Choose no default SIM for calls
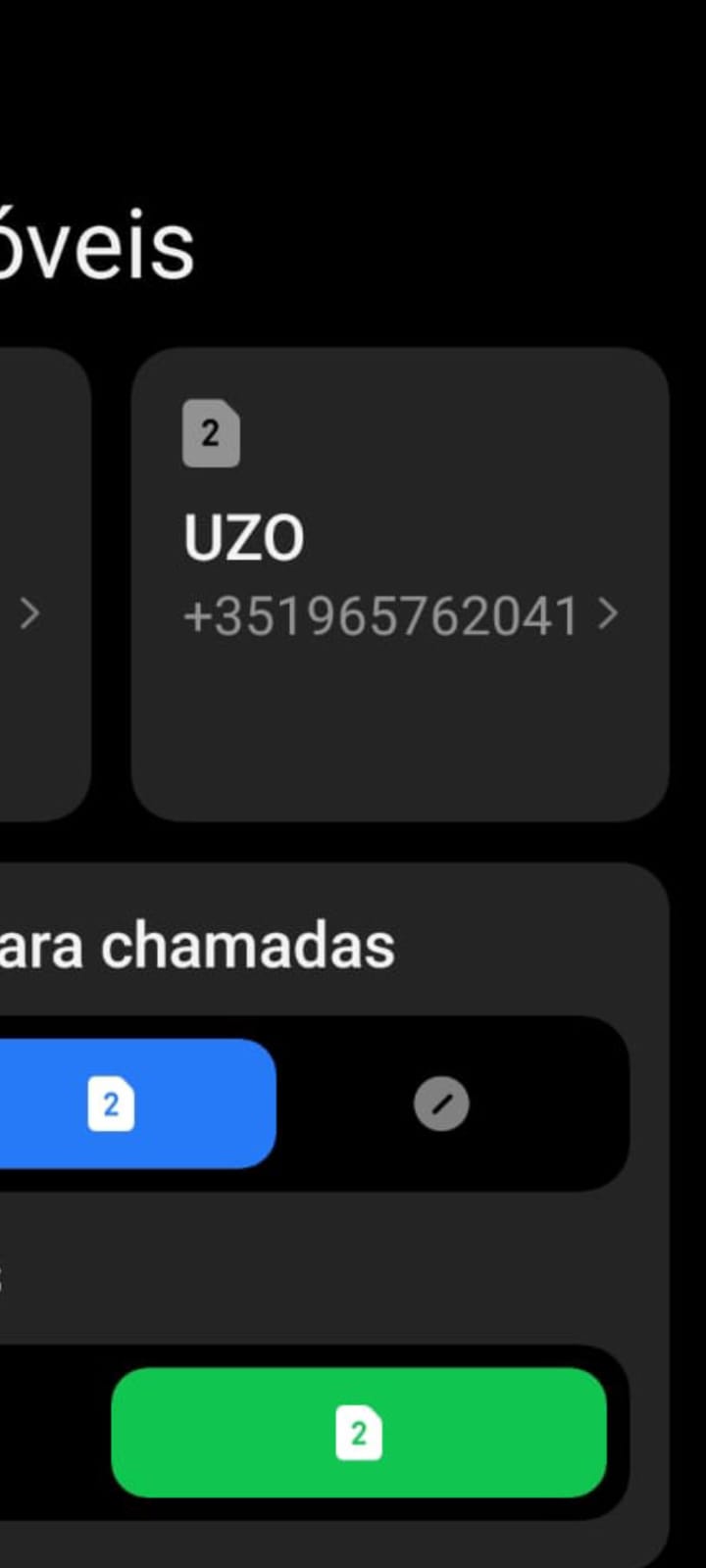 (x=441, y=1104)
